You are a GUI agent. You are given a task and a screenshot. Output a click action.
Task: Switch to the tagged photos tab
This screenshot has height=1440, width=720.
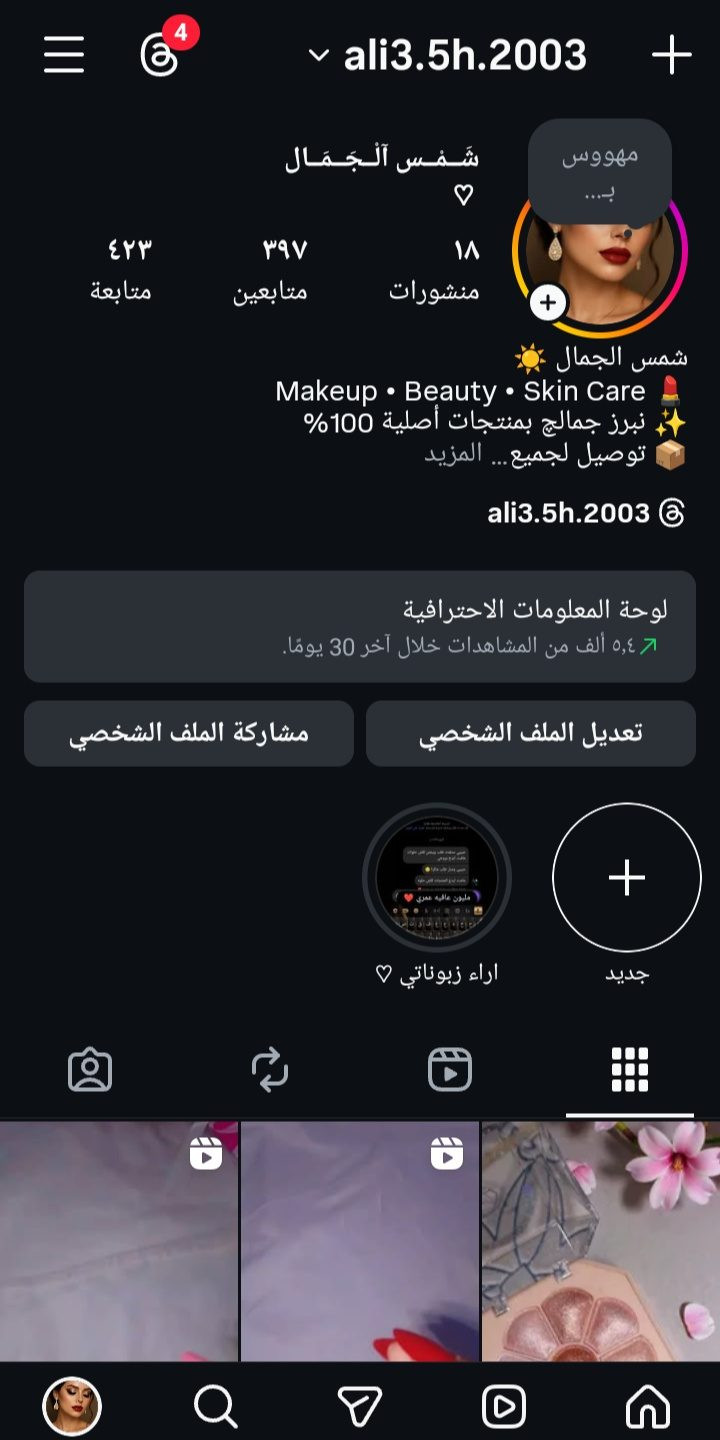click(x=90, y=1070)
